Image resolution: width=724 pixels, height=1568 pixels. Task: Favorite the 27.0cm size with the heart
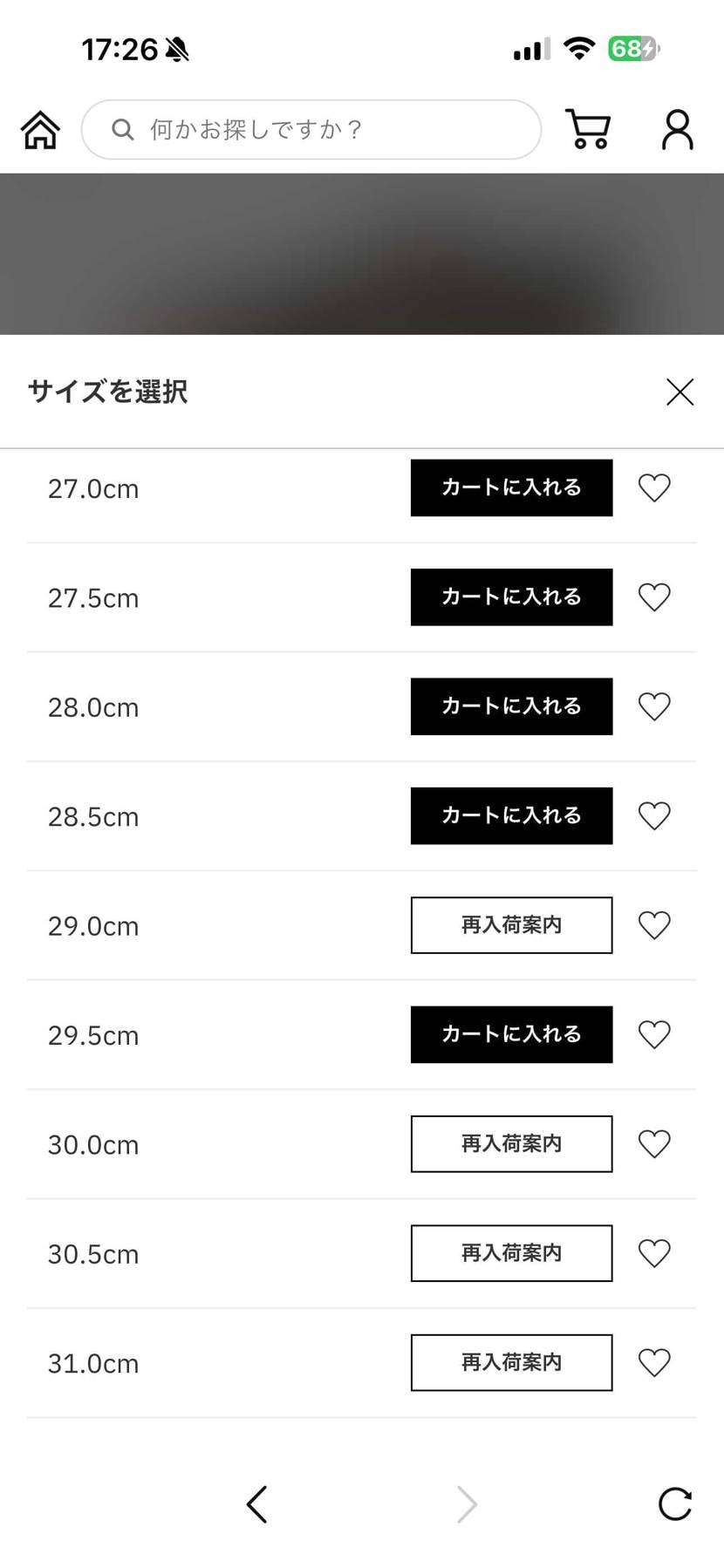pyautogui.click(x=654, y=487)
